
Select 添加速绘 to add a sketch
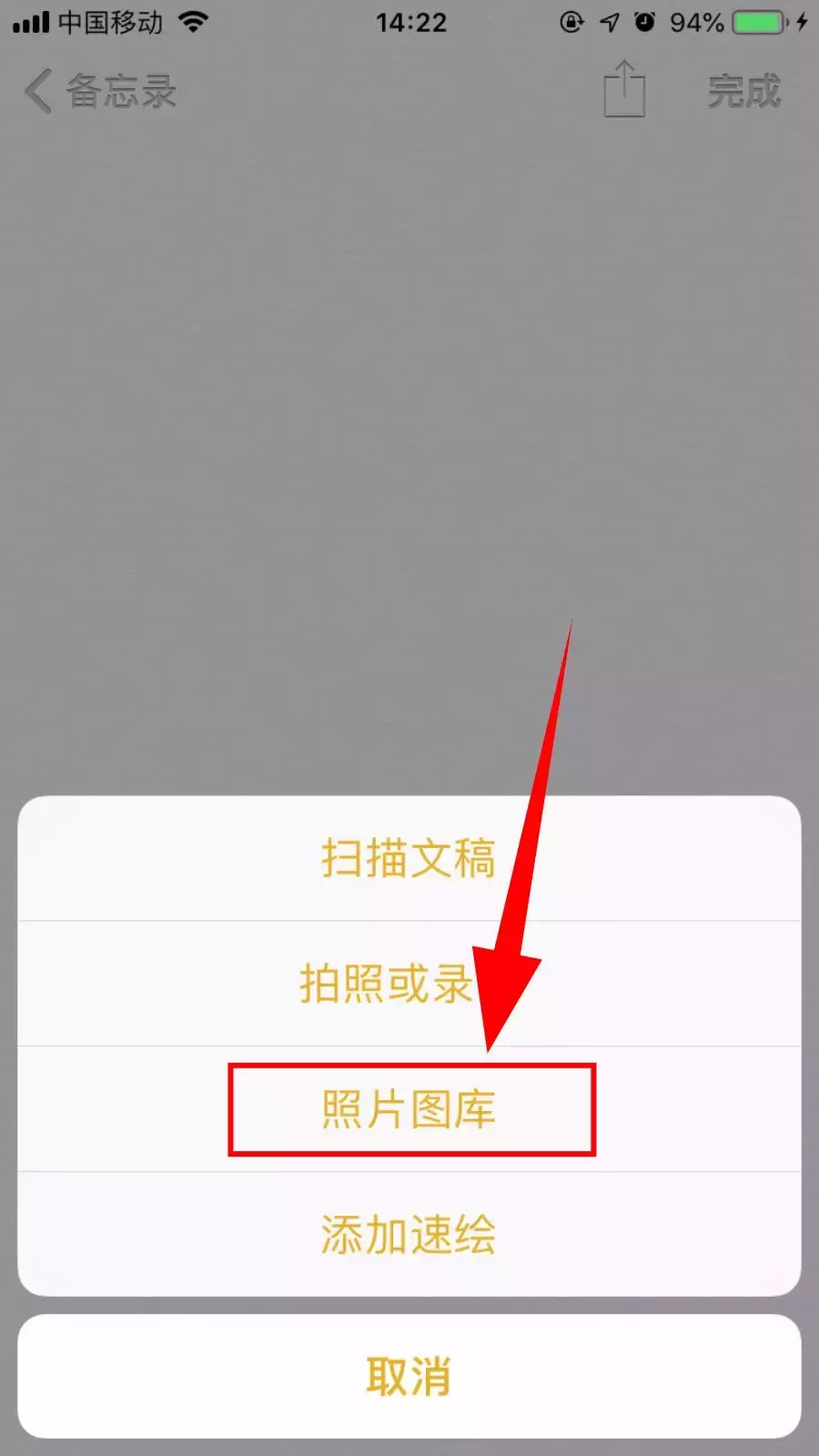pos(409,1235)
